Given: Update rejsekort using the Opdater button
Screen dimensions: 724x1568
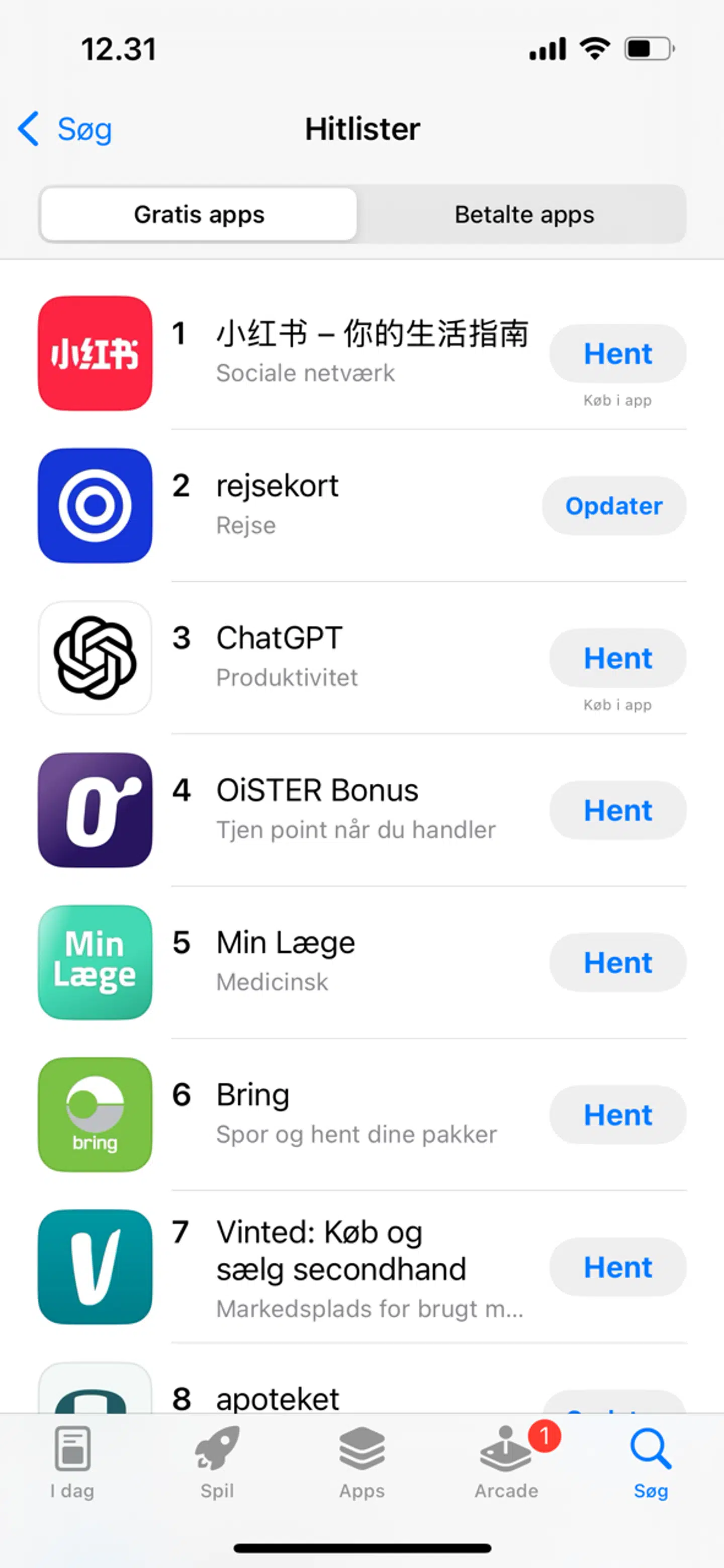Looking at the screenshot, I should click(613, 506).
